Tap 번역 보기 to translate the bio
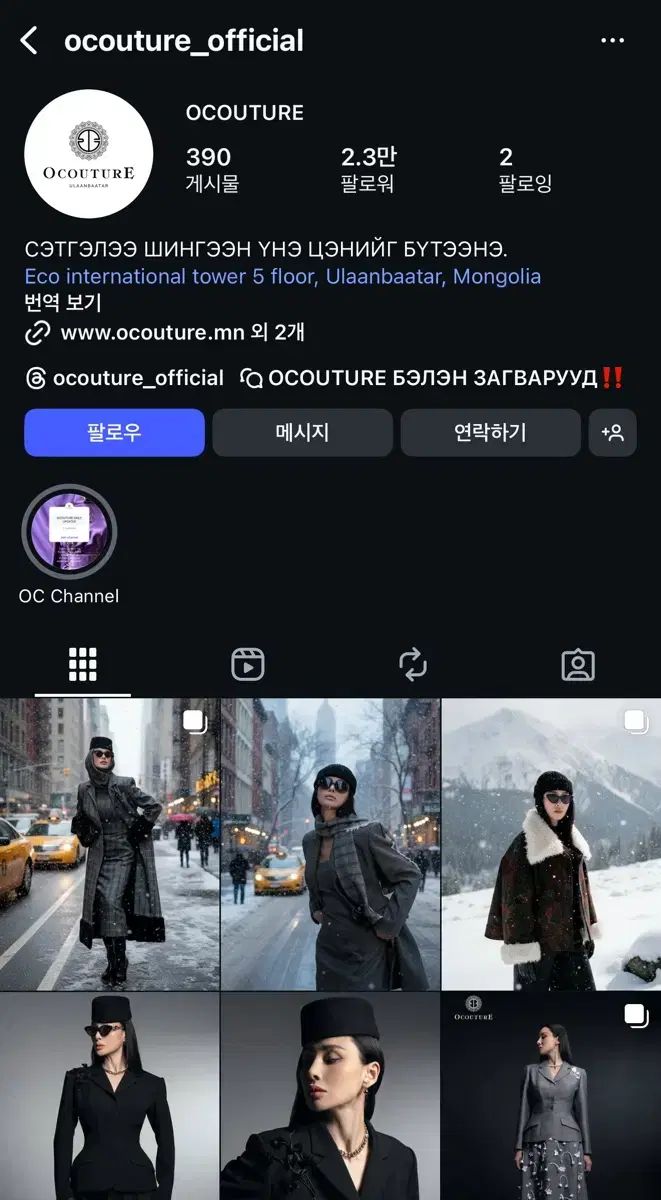Viewport: 661px width, 1200px height. click(x=62, y=303)
